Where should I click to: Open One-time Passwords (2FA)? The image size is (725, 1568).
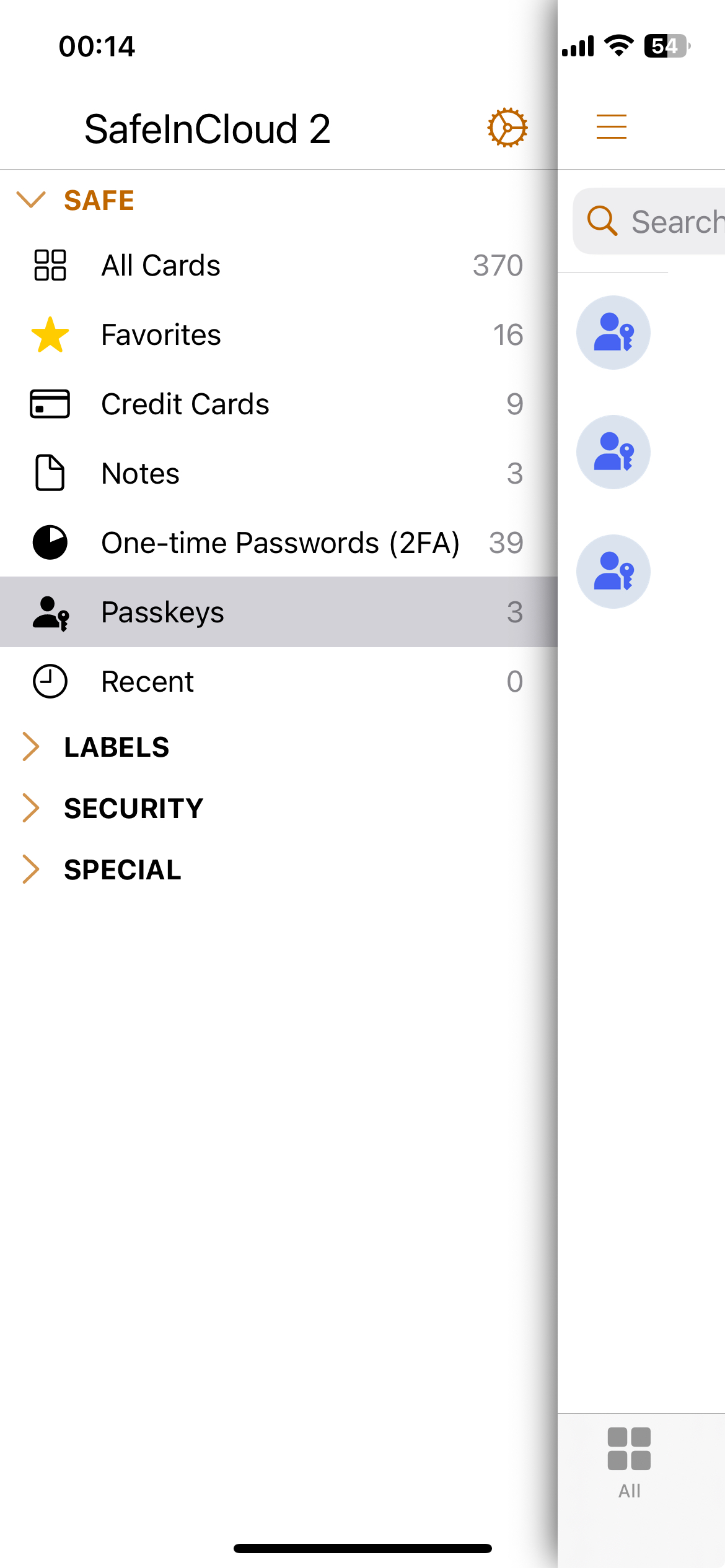279,543
